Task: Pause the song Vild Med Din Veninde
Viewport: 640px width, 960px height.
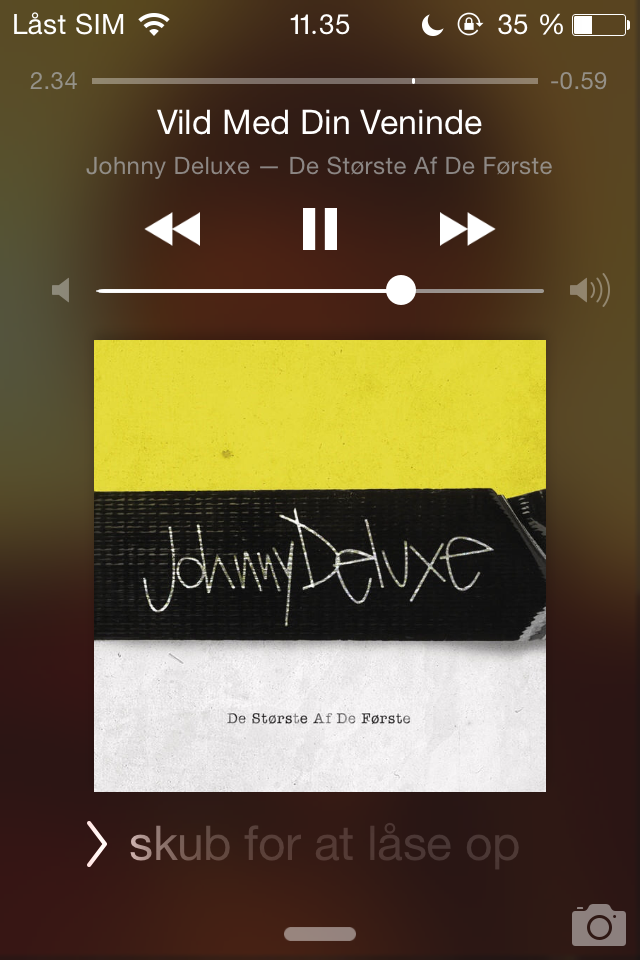Action: [x=320, y=229]
